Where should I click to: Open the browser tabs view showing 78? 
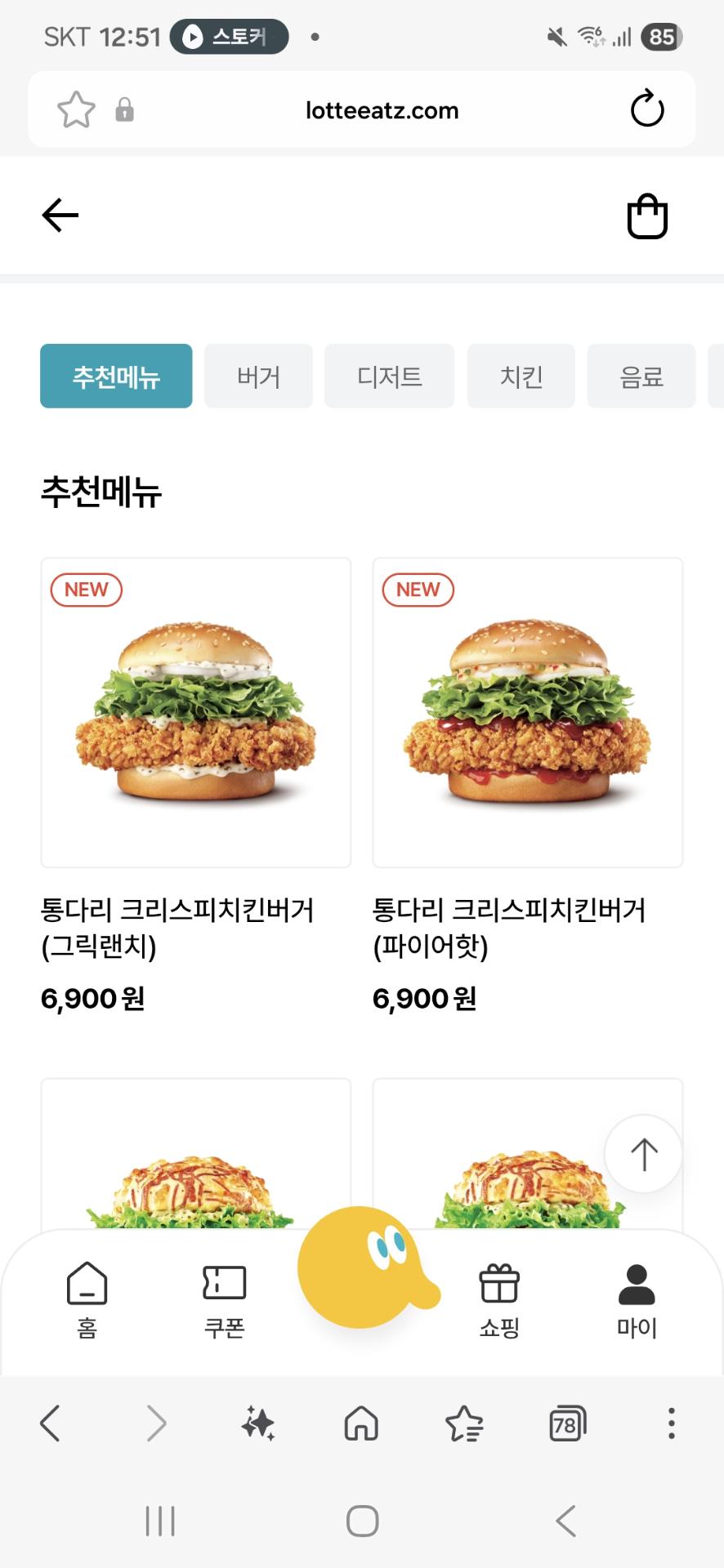click(x=567, y=1424)
